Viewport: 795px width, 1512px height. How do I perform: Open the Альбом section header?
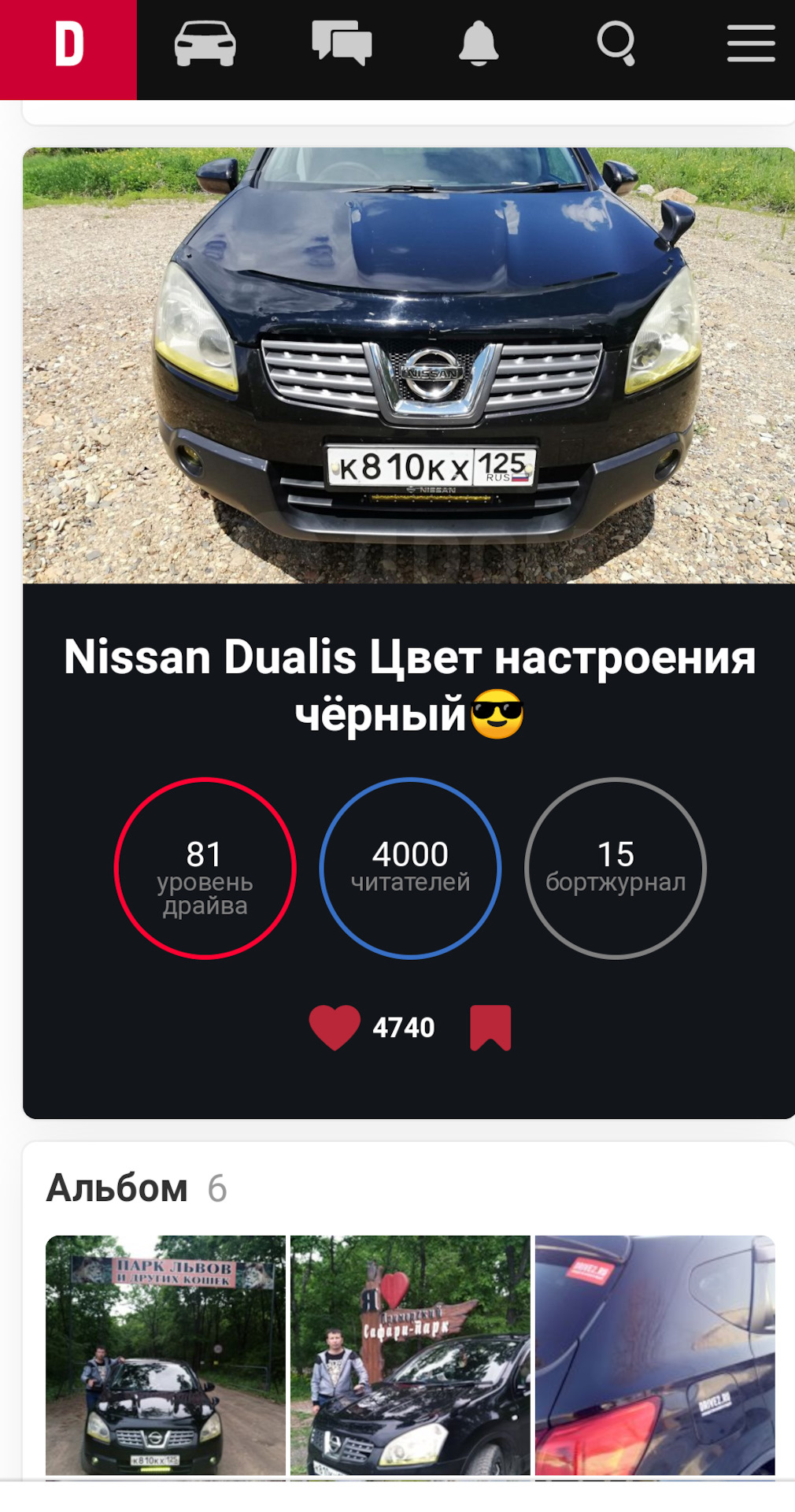tap(117, 1188)
